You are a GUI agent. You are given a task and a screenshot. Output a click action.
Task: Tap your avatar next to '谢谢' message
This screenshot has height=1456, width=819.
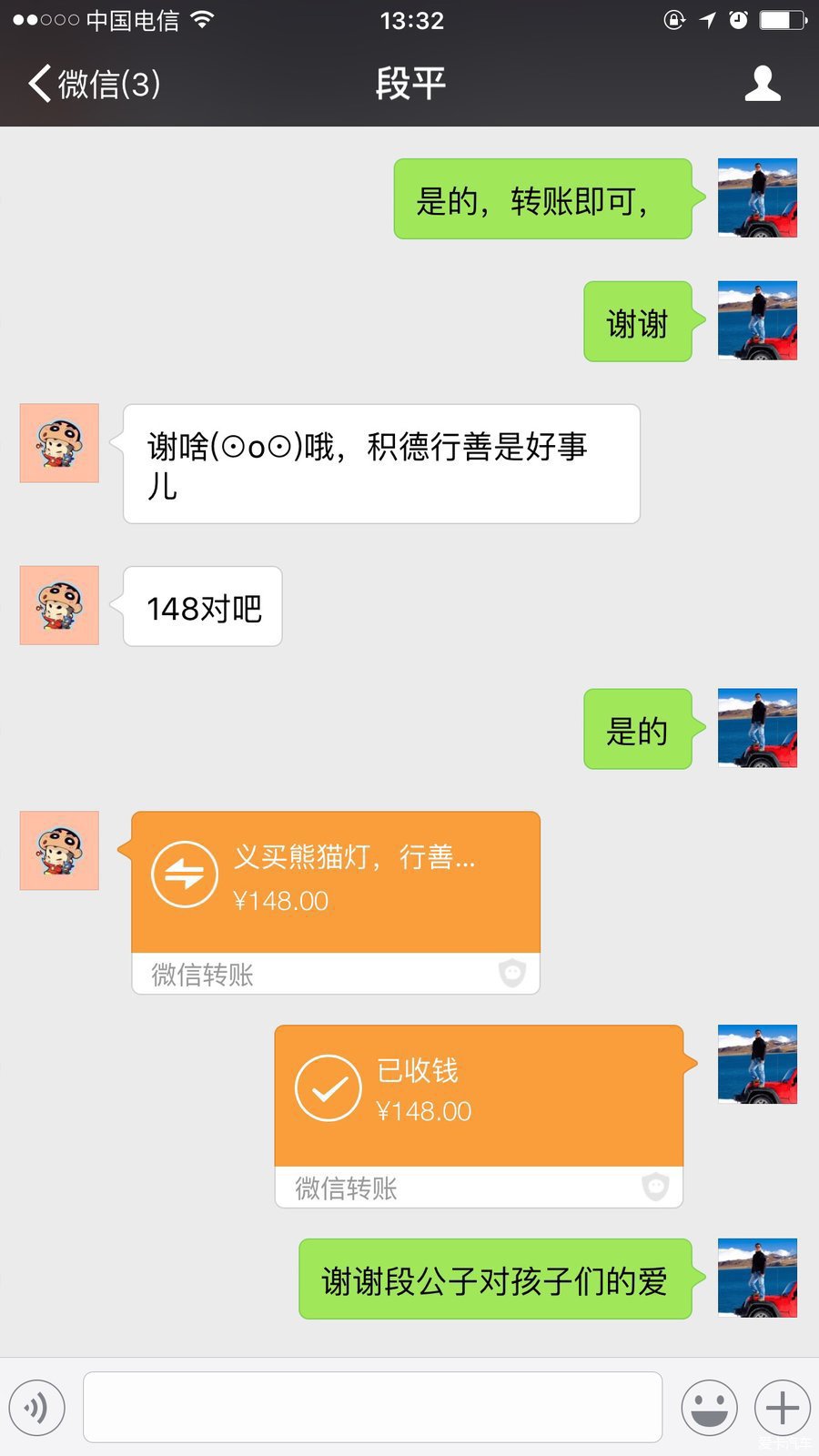(x=757, y=320)
